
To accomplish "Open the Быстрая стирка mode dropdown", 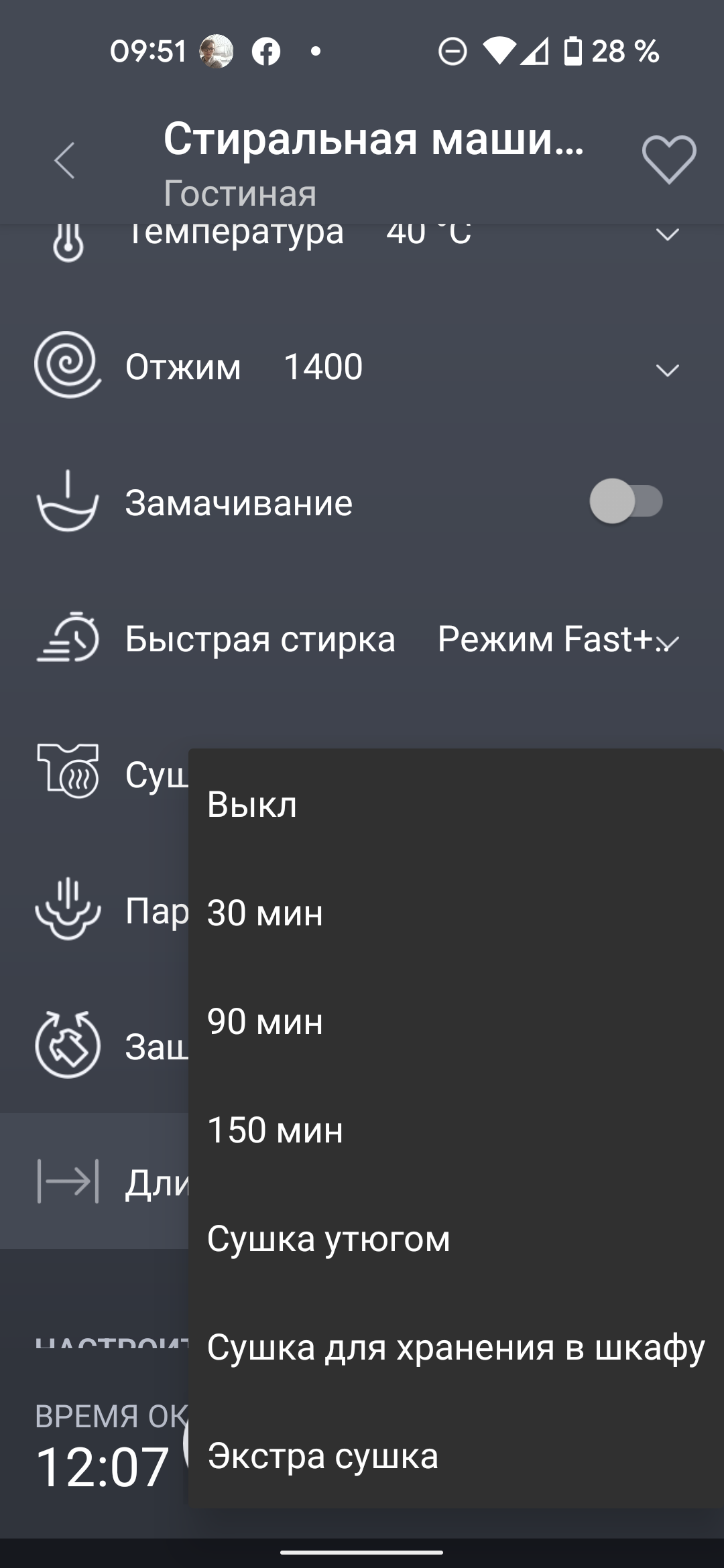I will (x=668, y=642).
